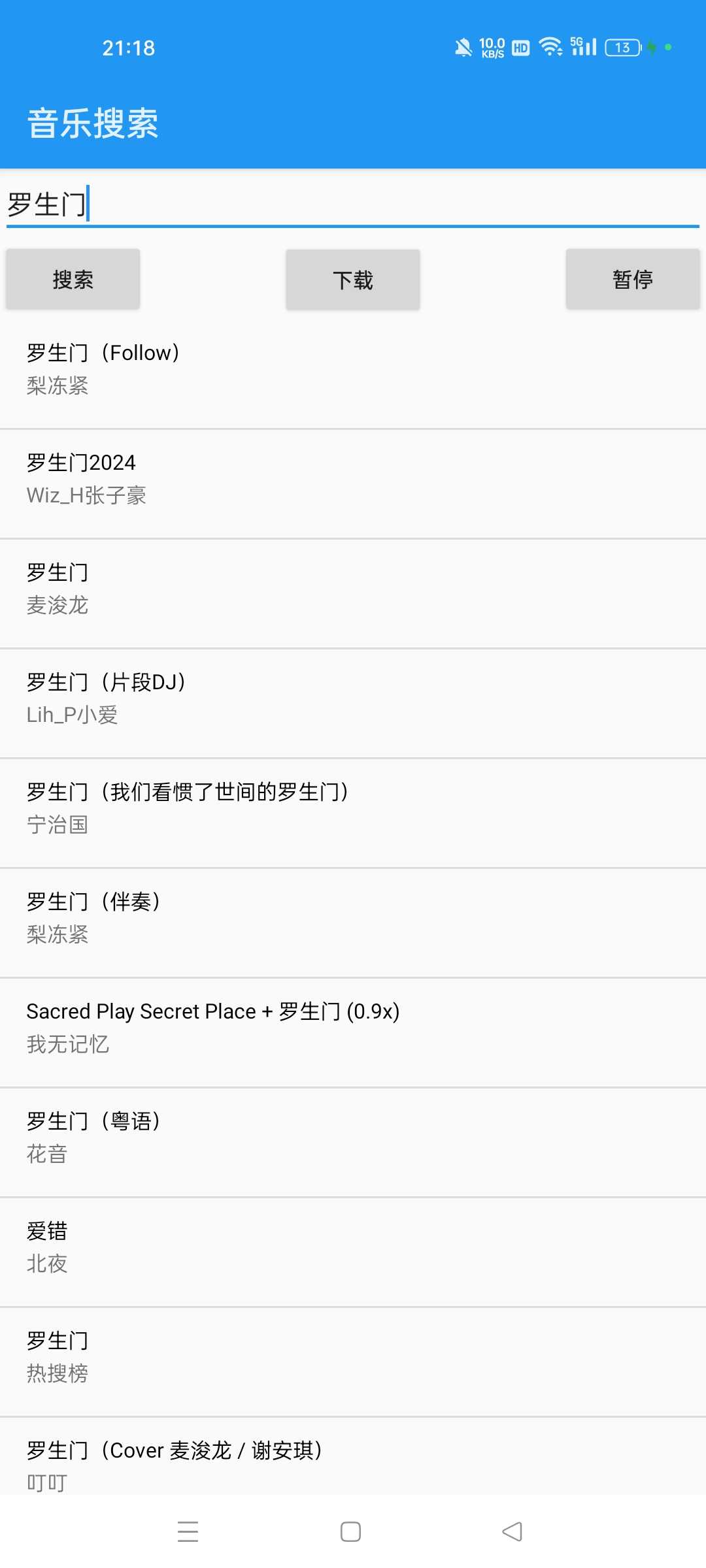706x1568 pixels.
Task: Pick the song by 宁治国
Action: pos(353,808)
